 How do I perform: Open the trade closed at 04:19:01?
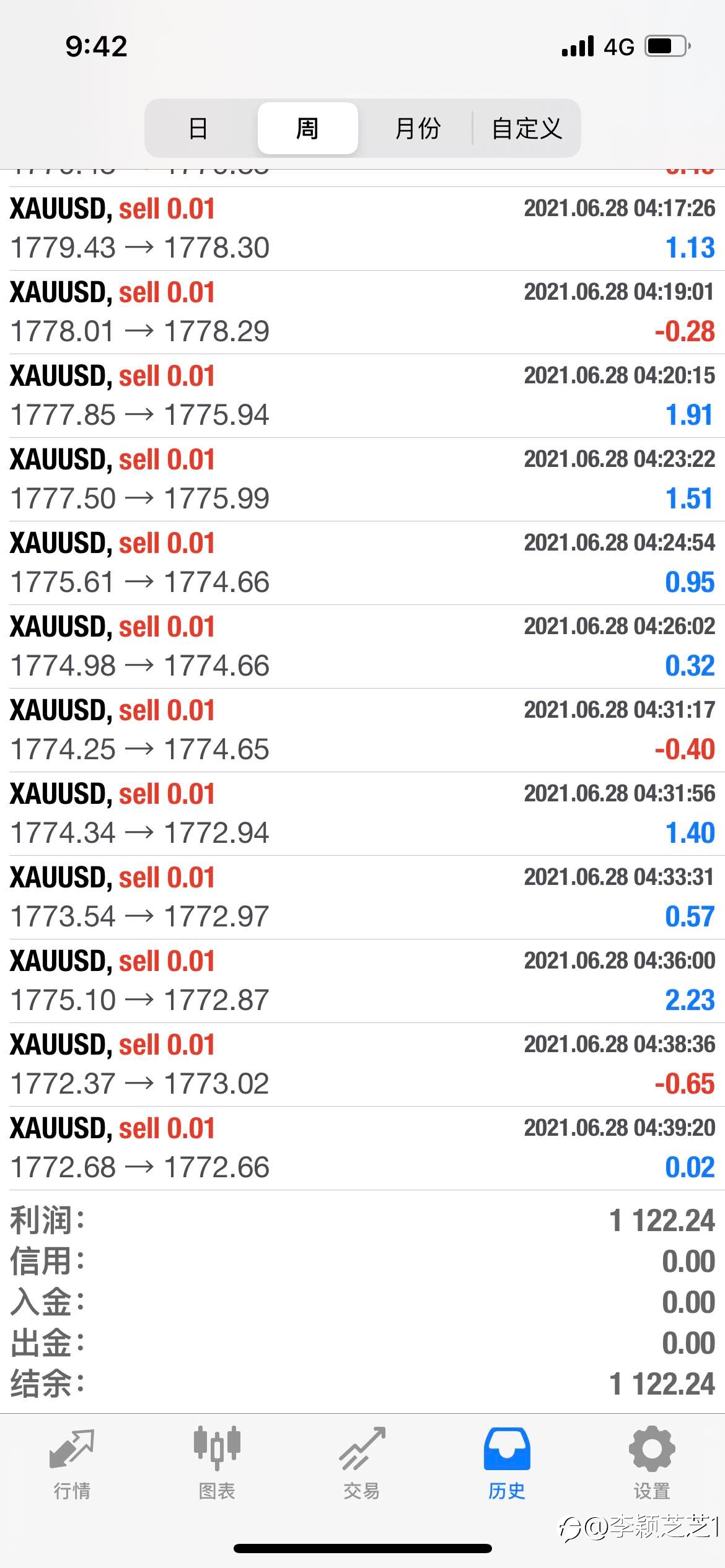362,312
